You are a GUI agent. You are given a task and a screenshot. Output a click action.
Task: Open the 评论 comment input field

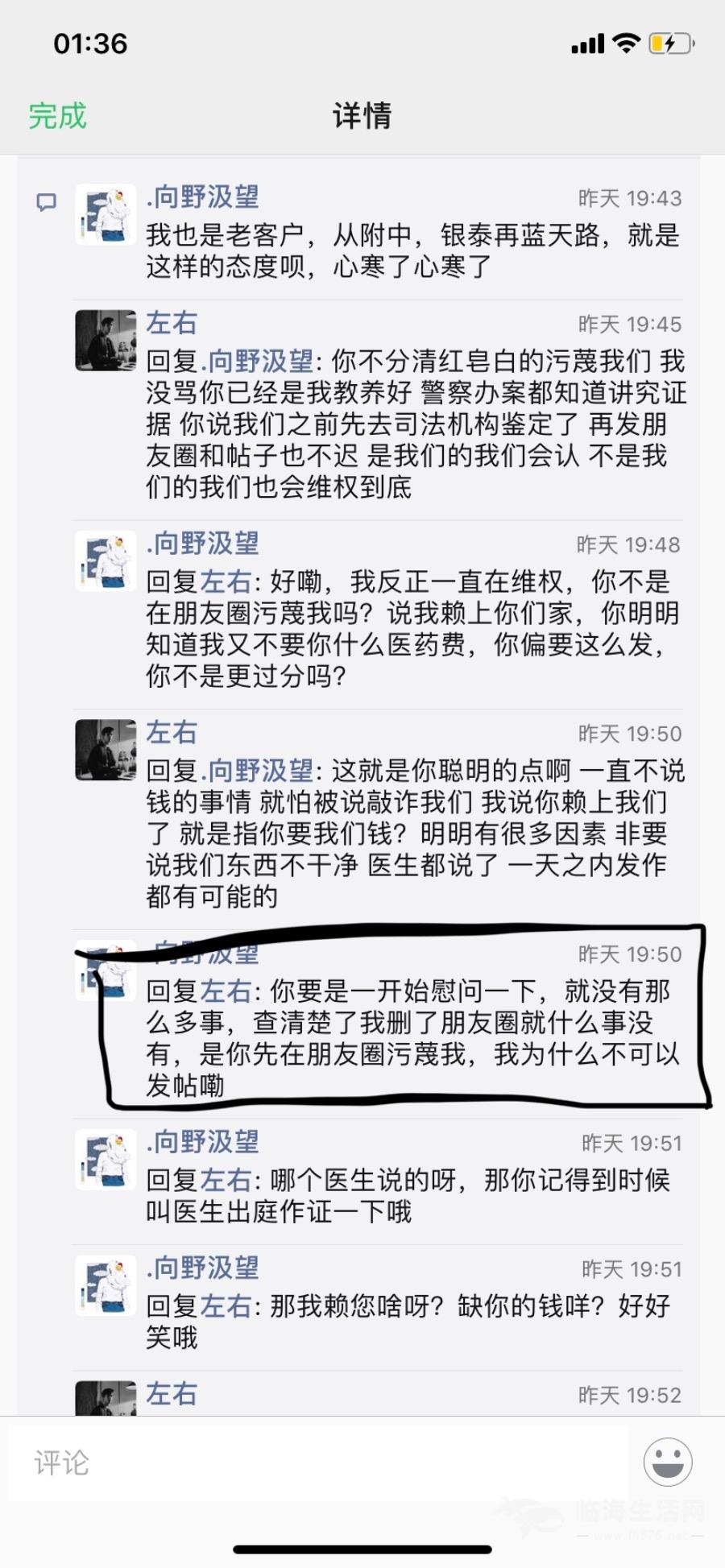(318, 1462)
